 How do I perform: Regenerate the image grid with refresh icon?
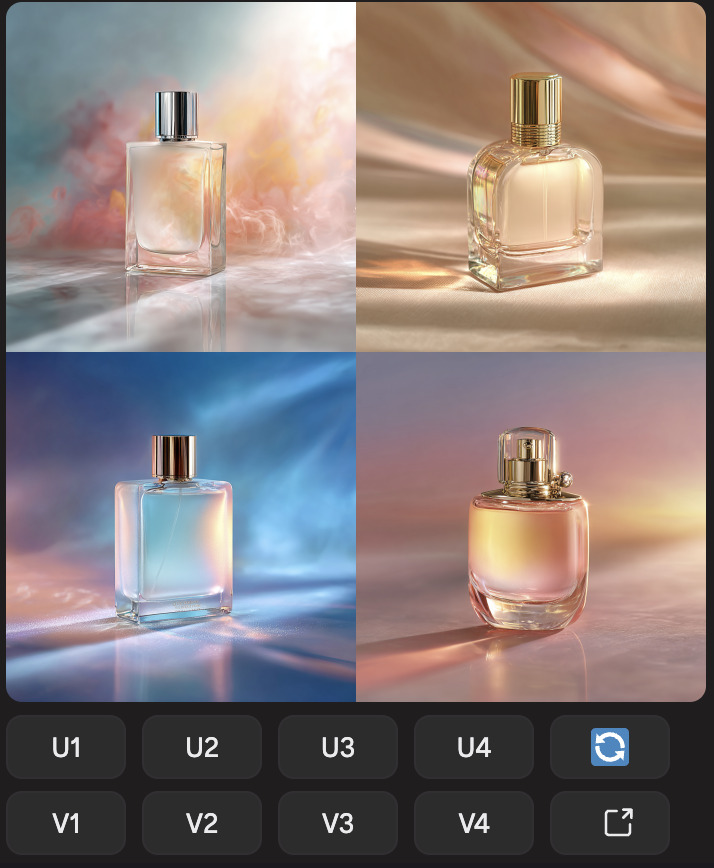tap(610, 747)
